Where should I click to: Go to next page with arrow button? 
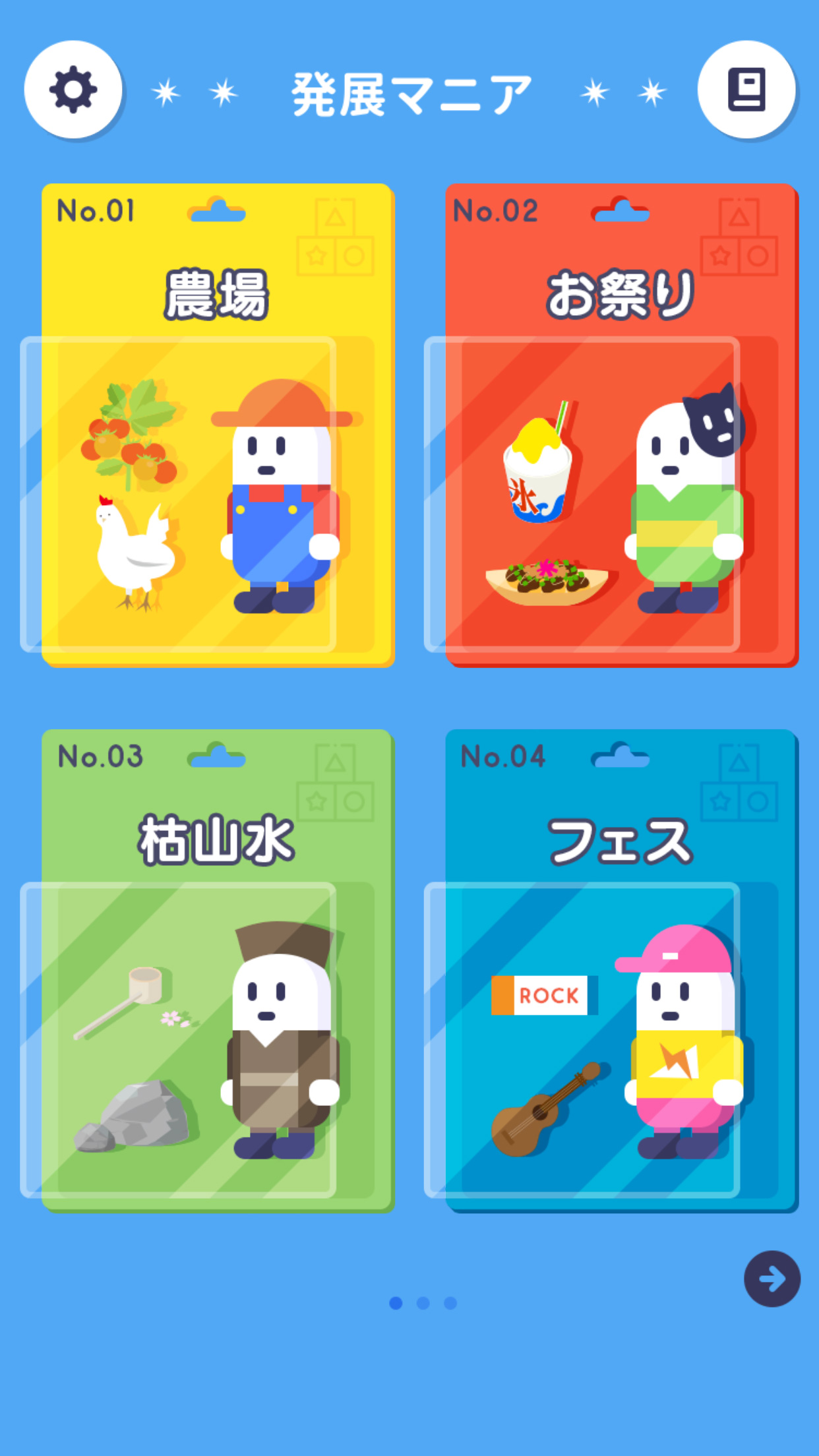[x=772, y=1279]
